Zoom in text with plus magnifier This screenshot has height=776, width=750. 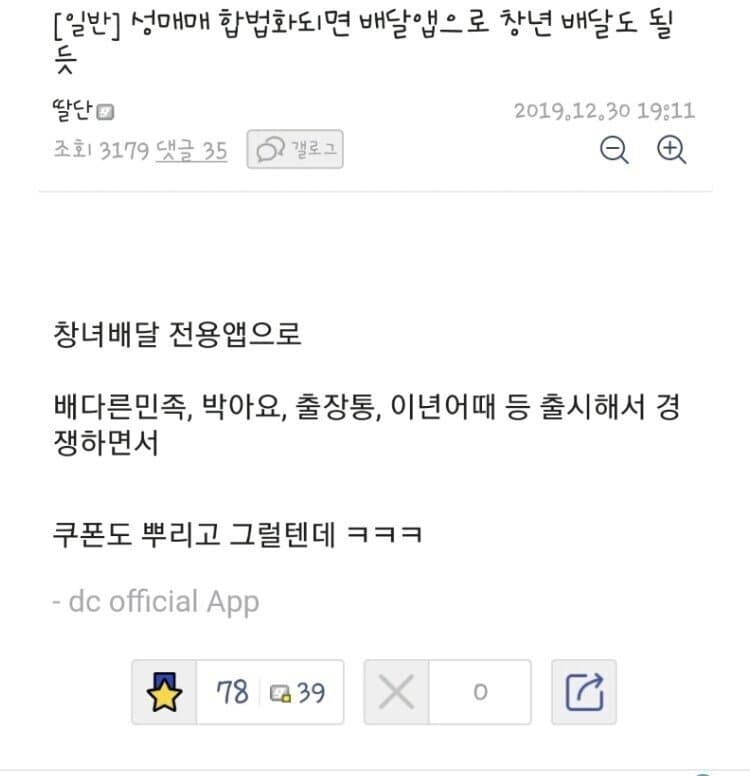(x=671, y=149)
